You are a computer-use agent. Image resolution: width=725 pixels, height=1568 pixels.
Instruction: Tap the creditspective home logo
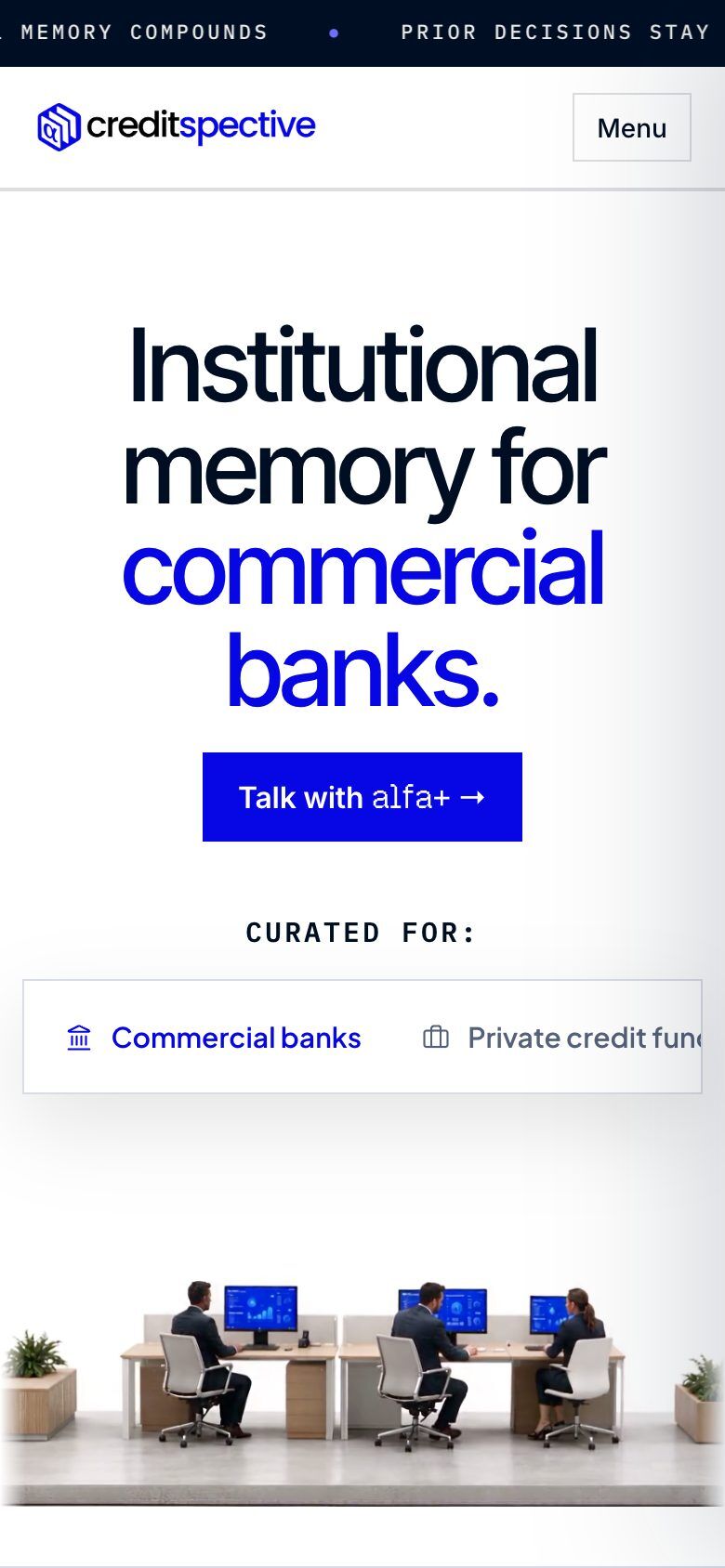pyautogui.click(x=177, y=126)
